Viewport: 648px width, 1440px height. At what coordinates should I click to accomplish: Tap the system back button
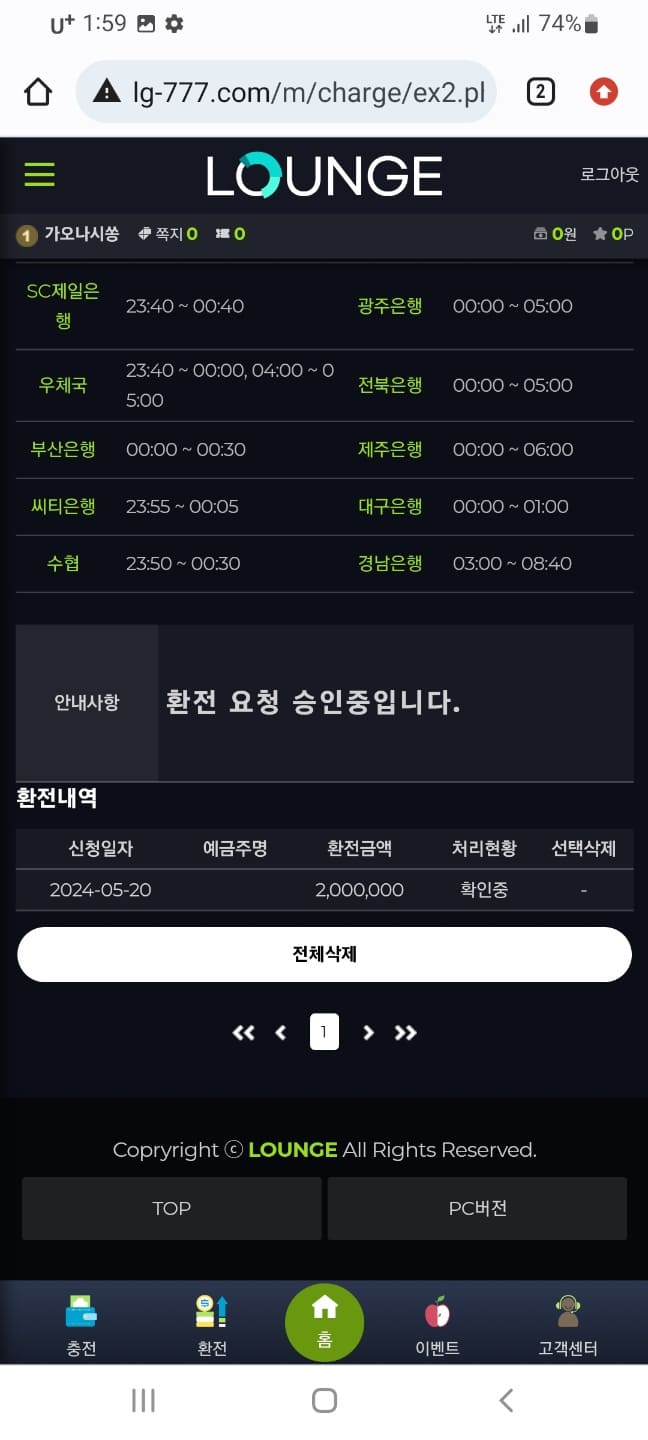pyautogui.click(x=506, y=1401)
